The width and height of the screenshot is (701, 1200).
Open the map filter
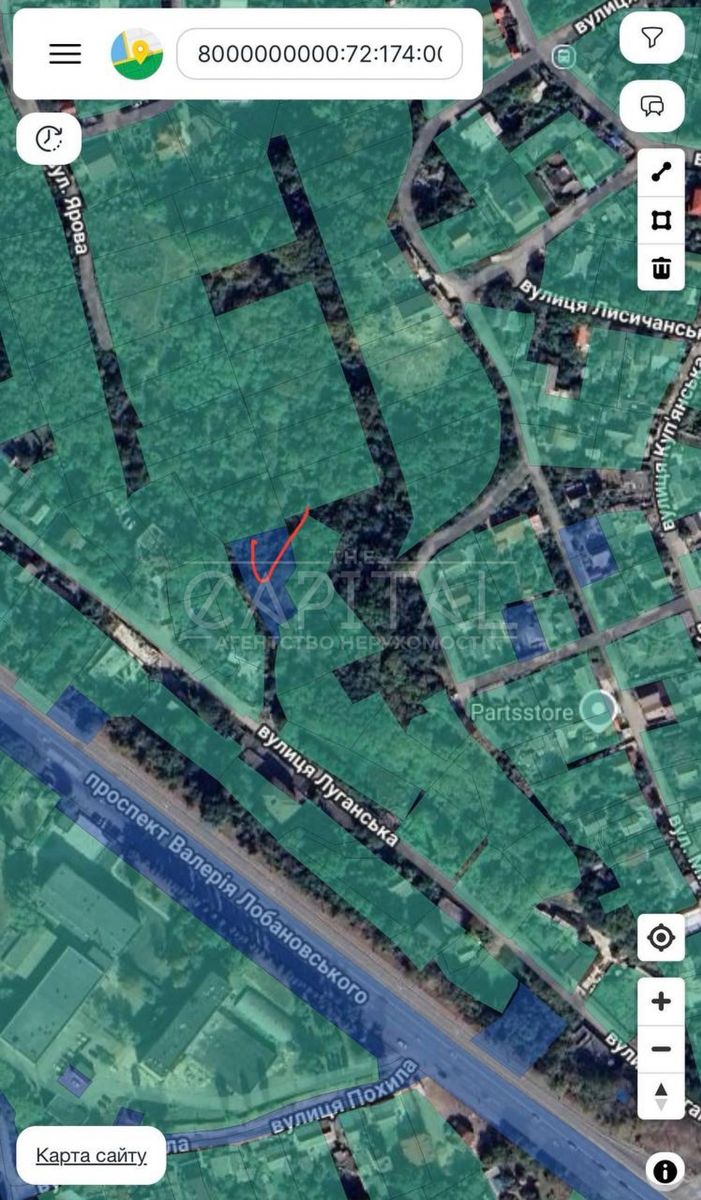tap(652, 38)
